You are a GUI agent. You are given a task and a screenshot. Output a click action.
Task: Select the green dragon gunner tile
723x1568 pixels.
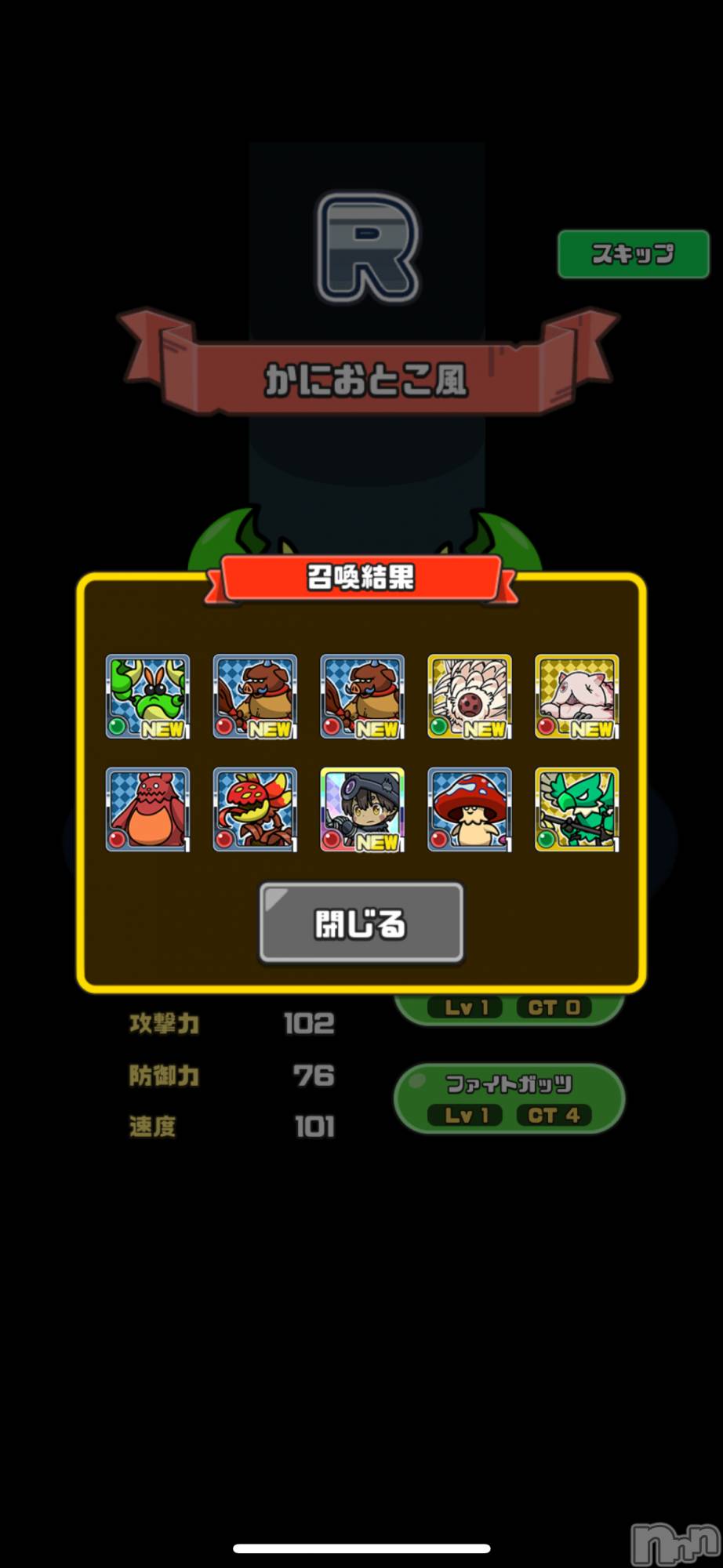click(577, 809)
